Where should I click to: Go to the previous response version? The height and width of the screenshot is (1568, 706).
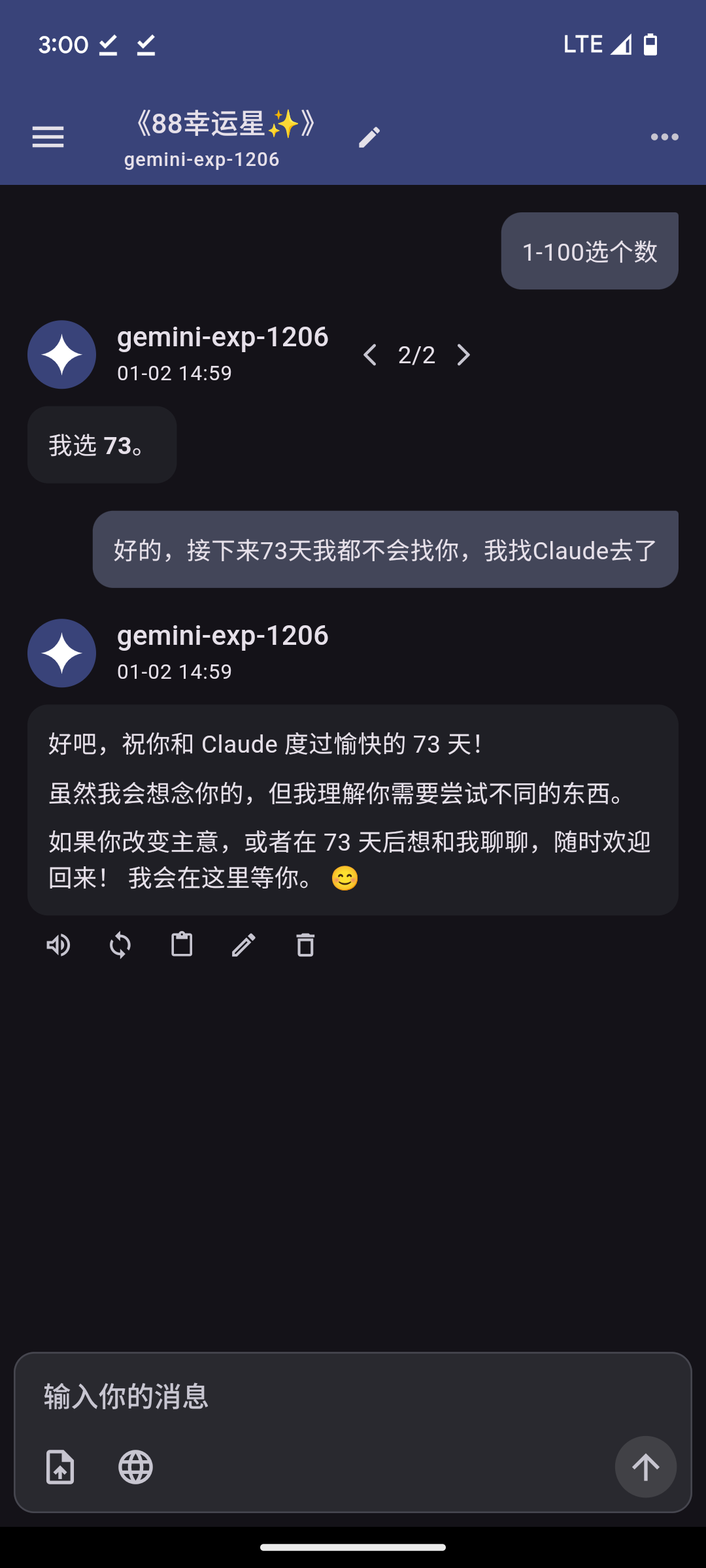pos(370,355)
